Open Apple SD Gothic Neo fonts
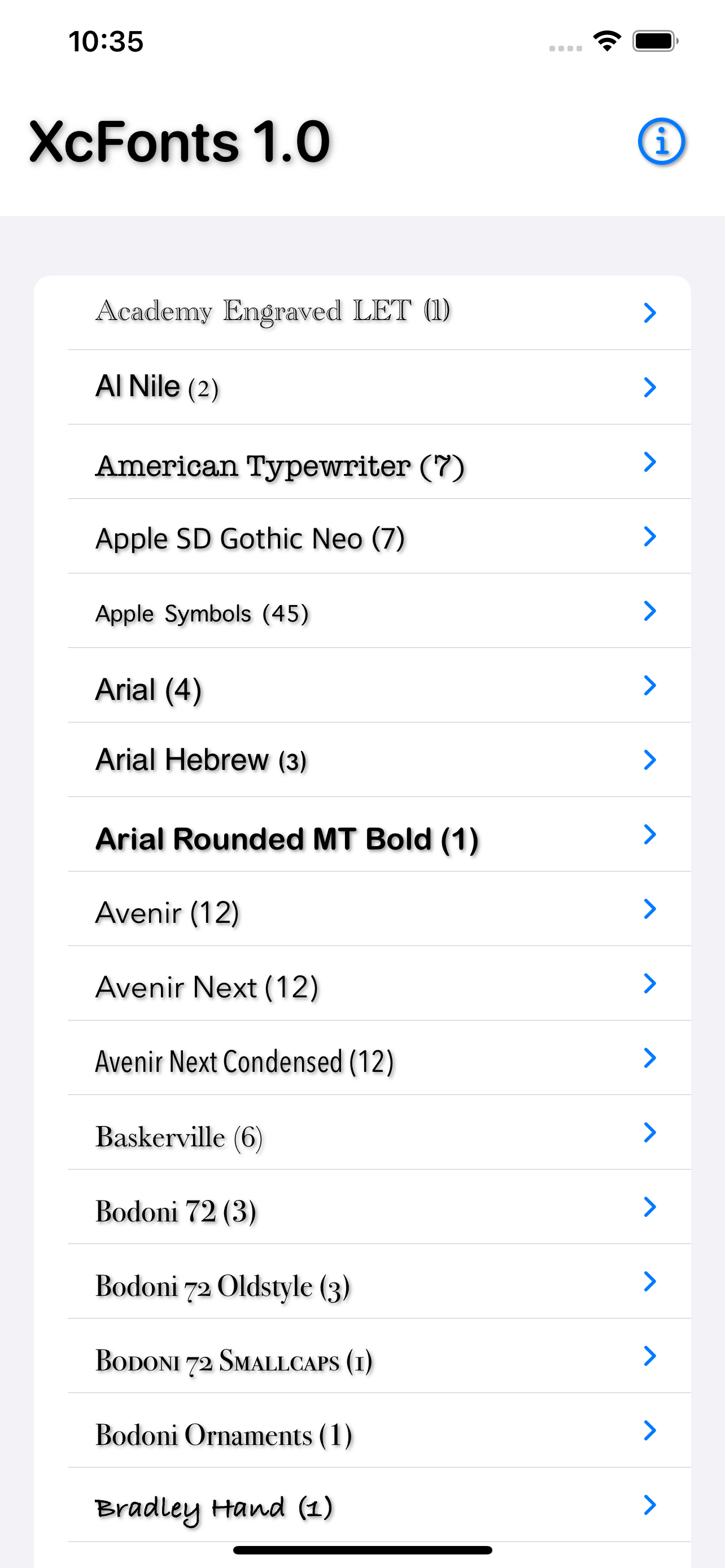 [x=362, y=537]
